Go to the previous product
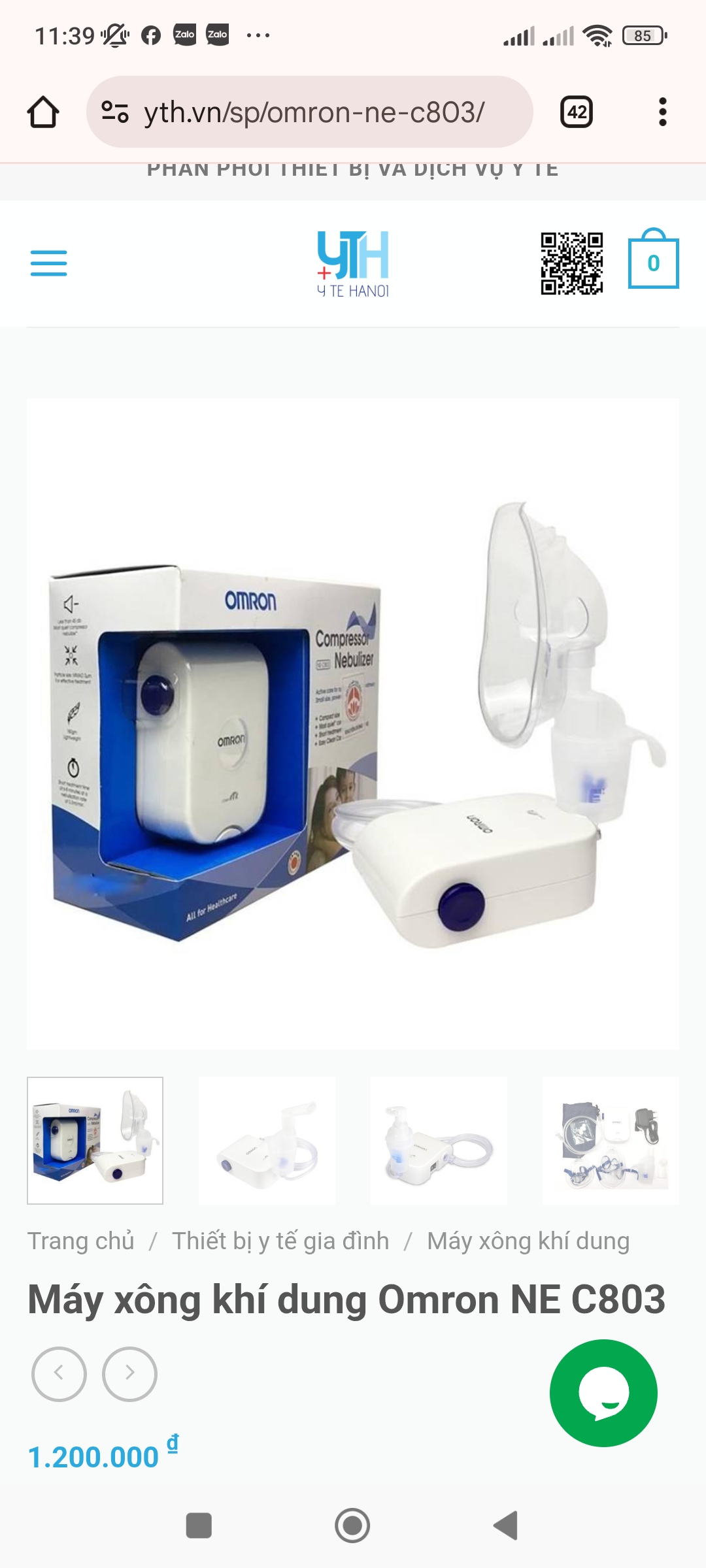This screenshot has width=706, height=1568. [x=59, y=1373]
